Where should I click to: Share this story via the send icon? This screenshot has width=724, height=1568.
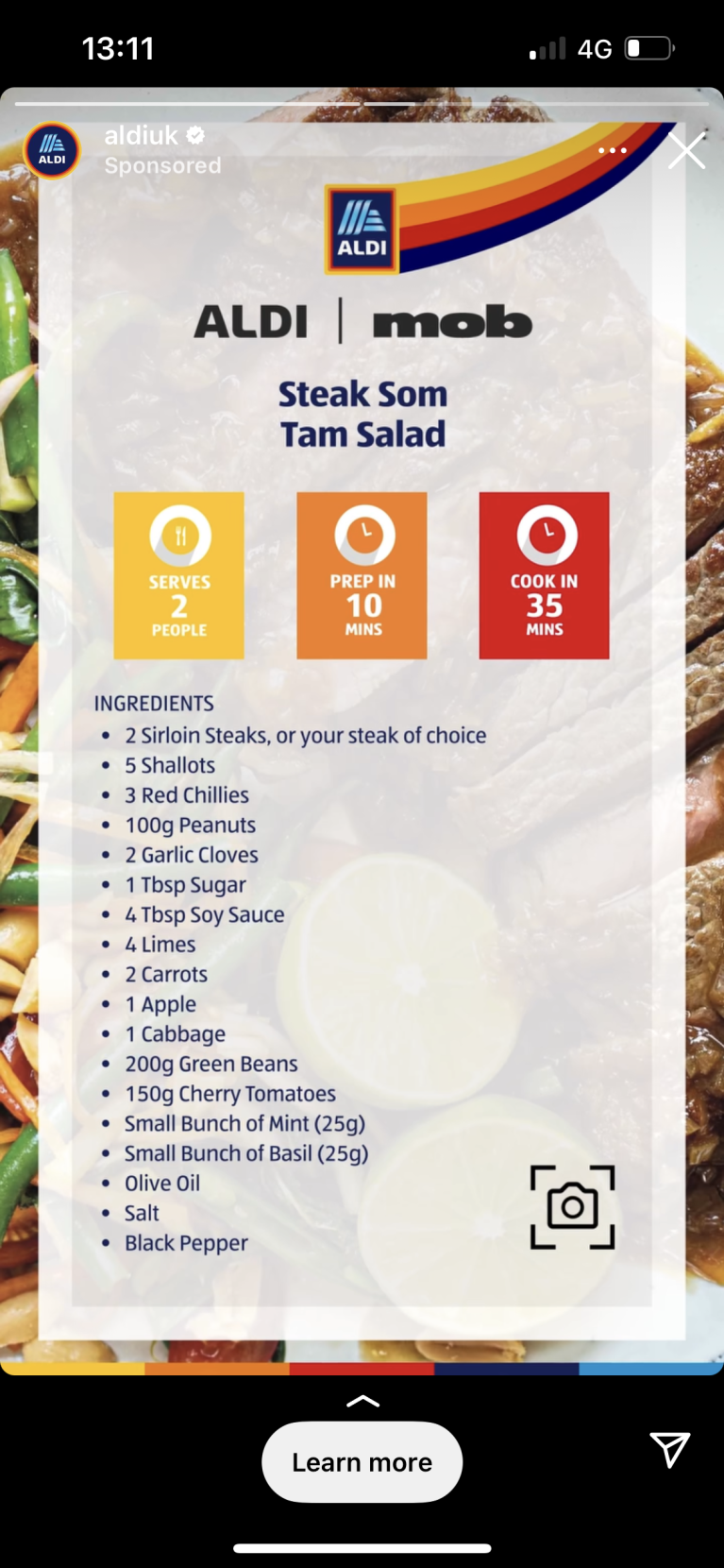tap(669, 1449)
